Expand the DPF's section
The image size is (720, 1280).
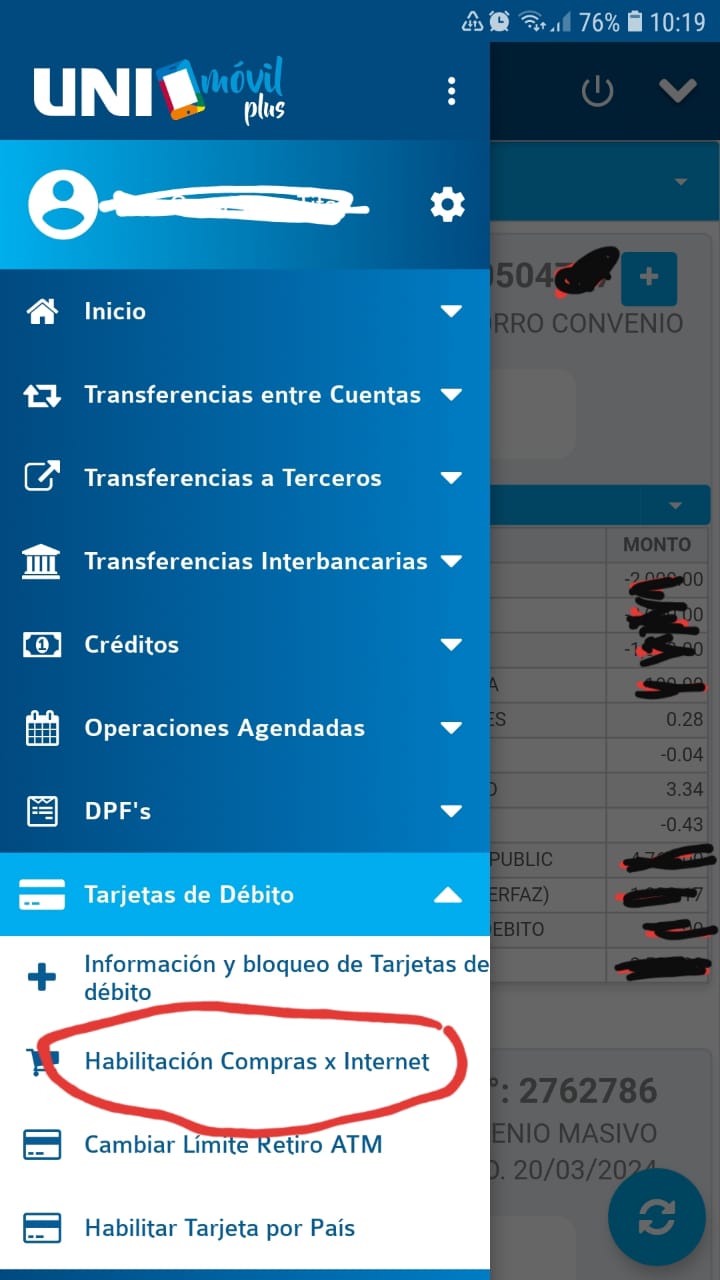click(x=245, y=811)
